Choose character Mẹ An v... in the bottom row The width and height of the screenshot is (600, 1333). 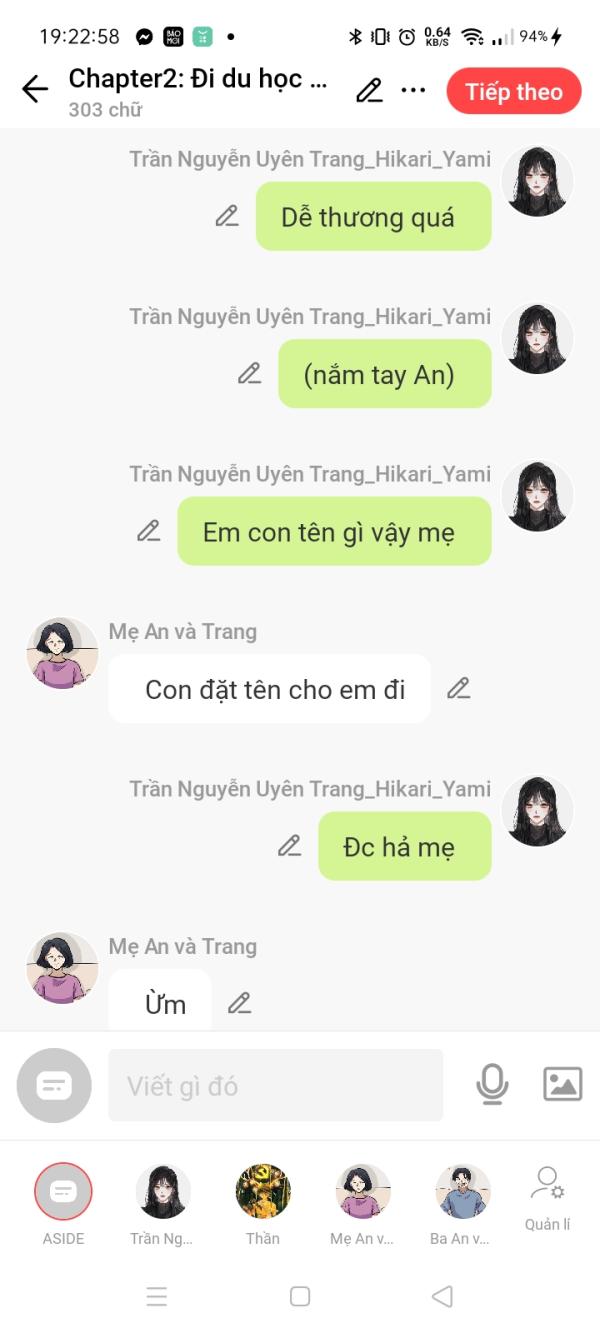pyautogui.click(x=362, y=1192)
